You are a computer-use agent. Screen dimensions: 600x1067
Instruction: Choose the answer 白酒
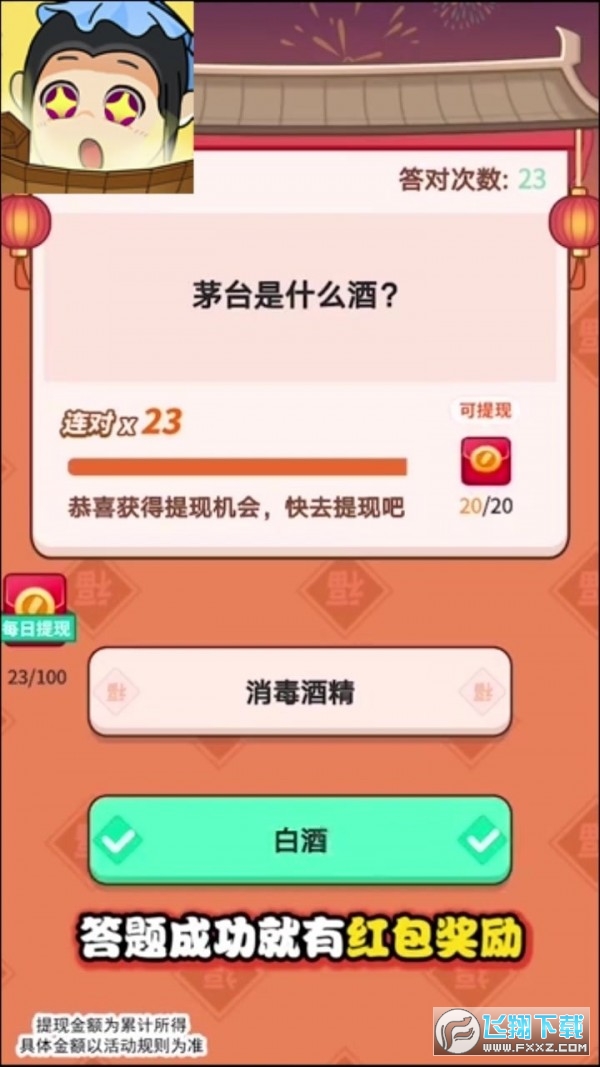(x=299, y=841)
